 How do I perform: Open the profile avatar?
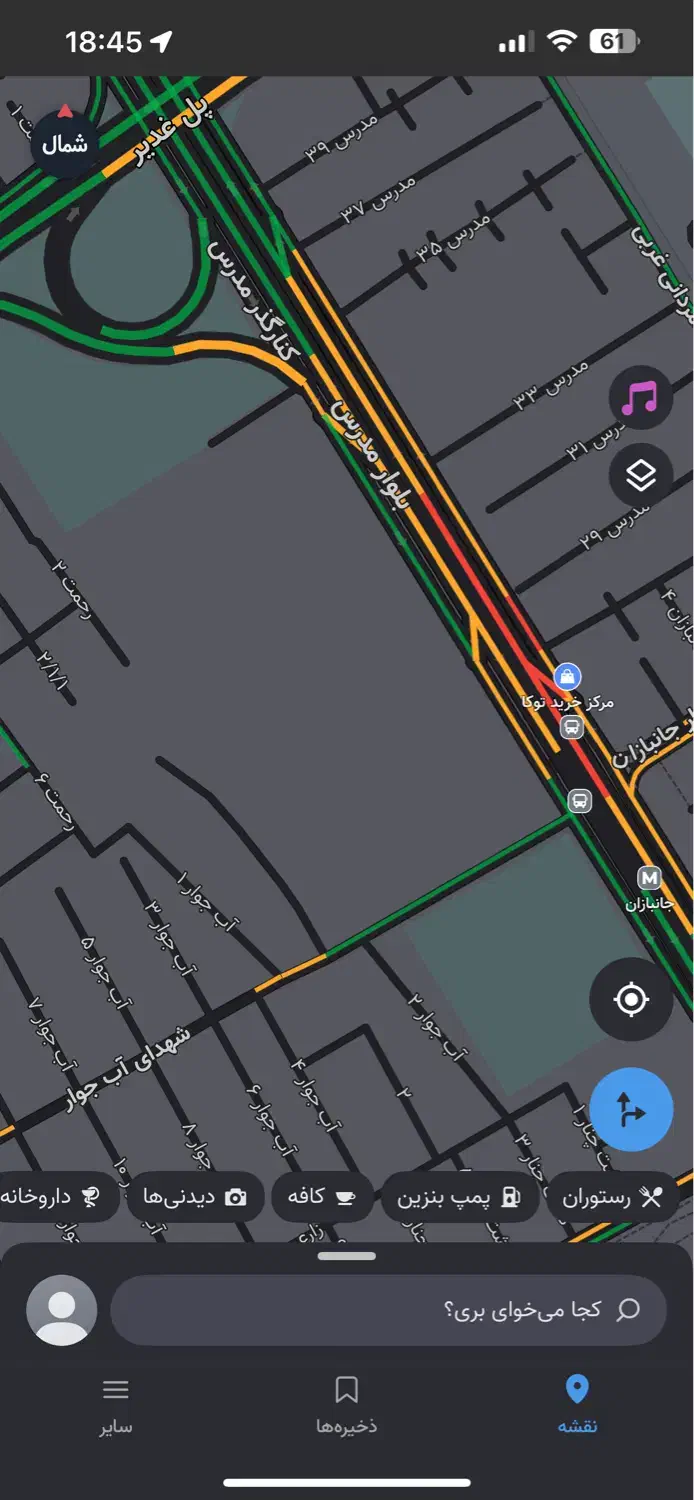click(x=61, y=1309)
